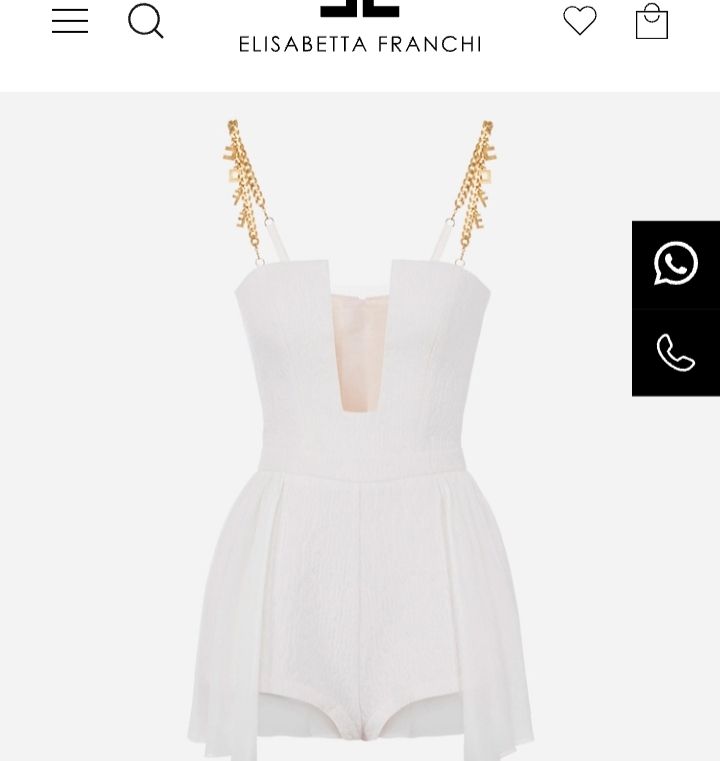Tap the phone call button
The width and height of the screenshot is (720, 761).
[x=676, y=353]
